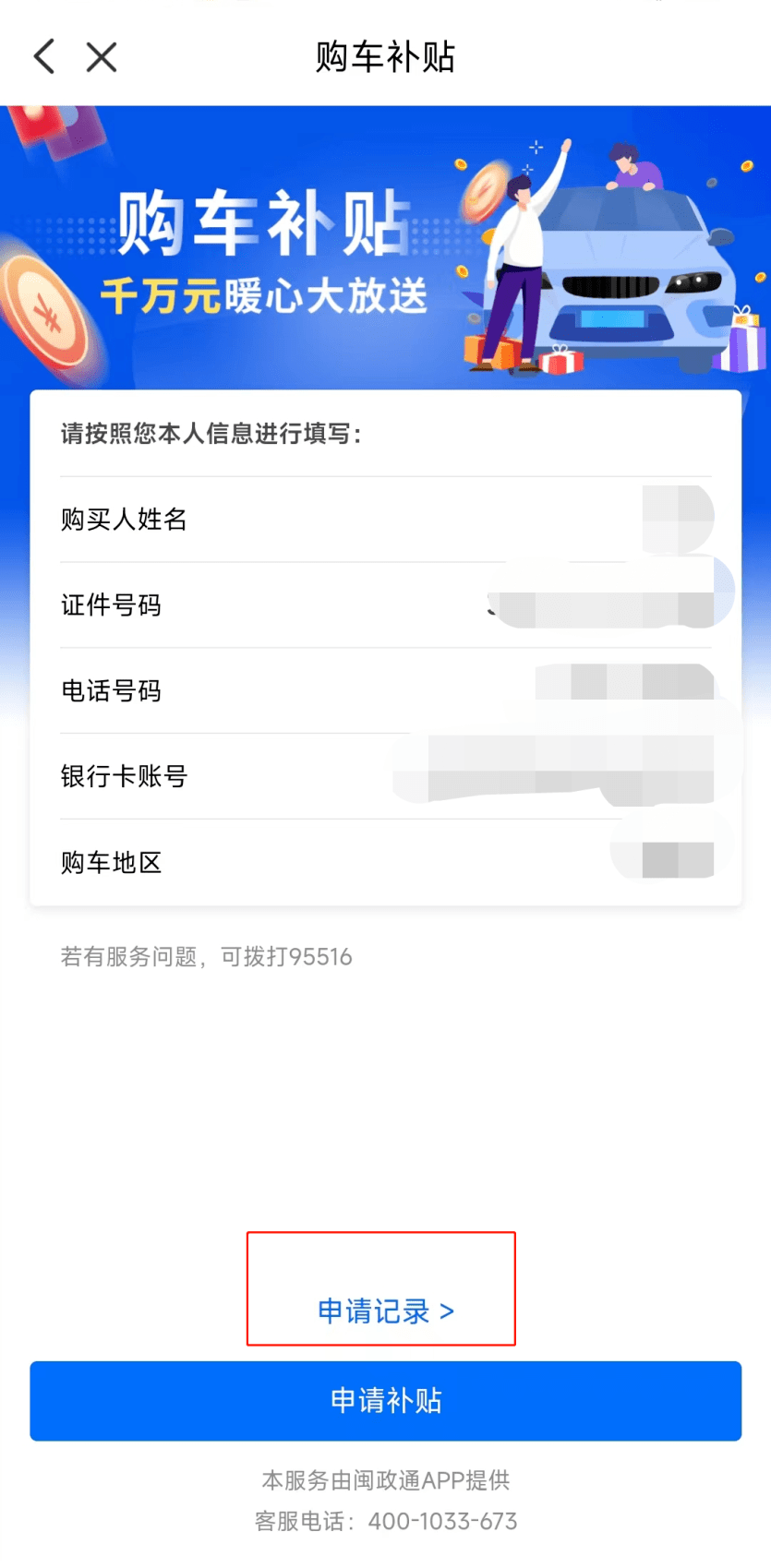Close the 购车补贴 page
Viewport: 771px width, 1568px height.
coord(102,57)
